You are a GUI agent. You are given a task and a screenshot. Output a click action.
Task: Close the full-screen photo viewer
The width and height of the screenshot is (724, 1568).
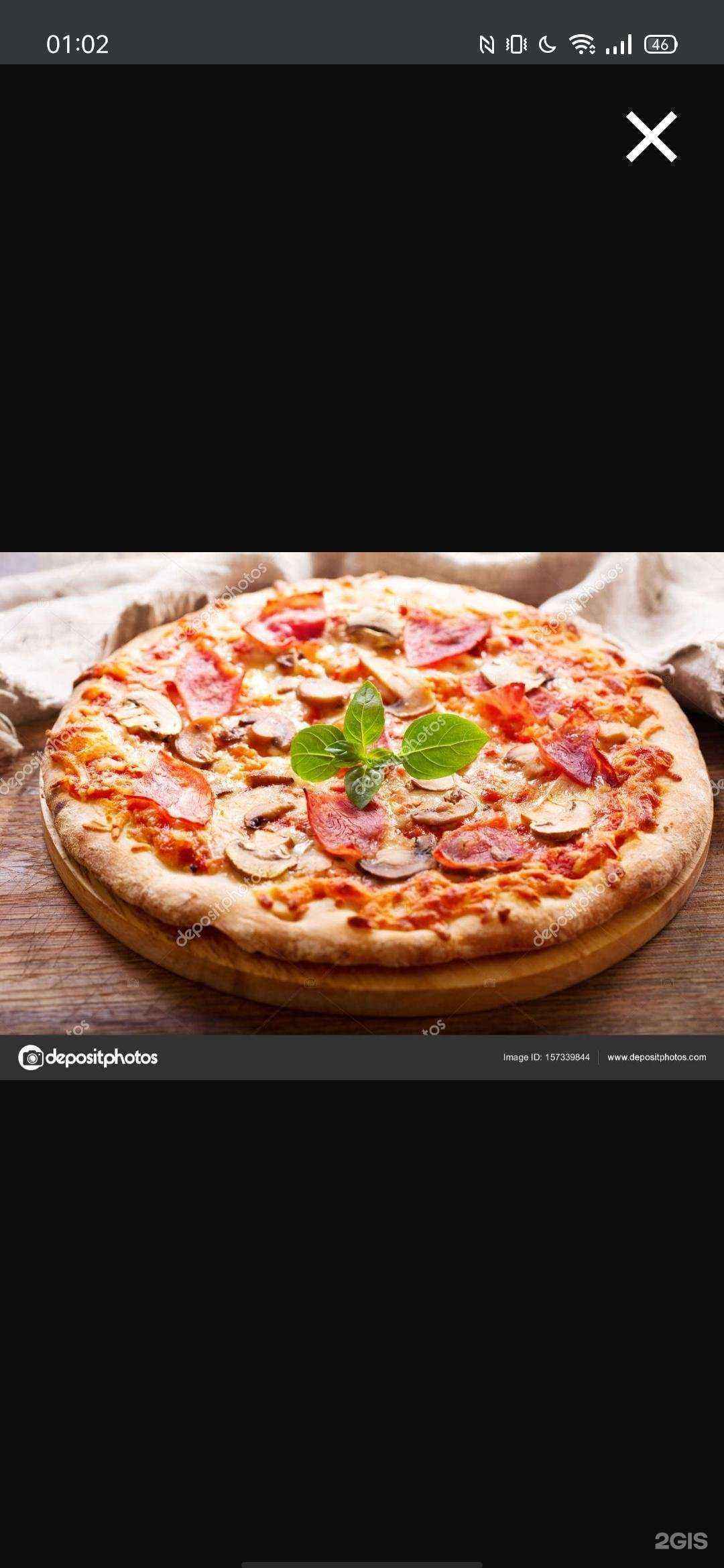click(651, 137)
